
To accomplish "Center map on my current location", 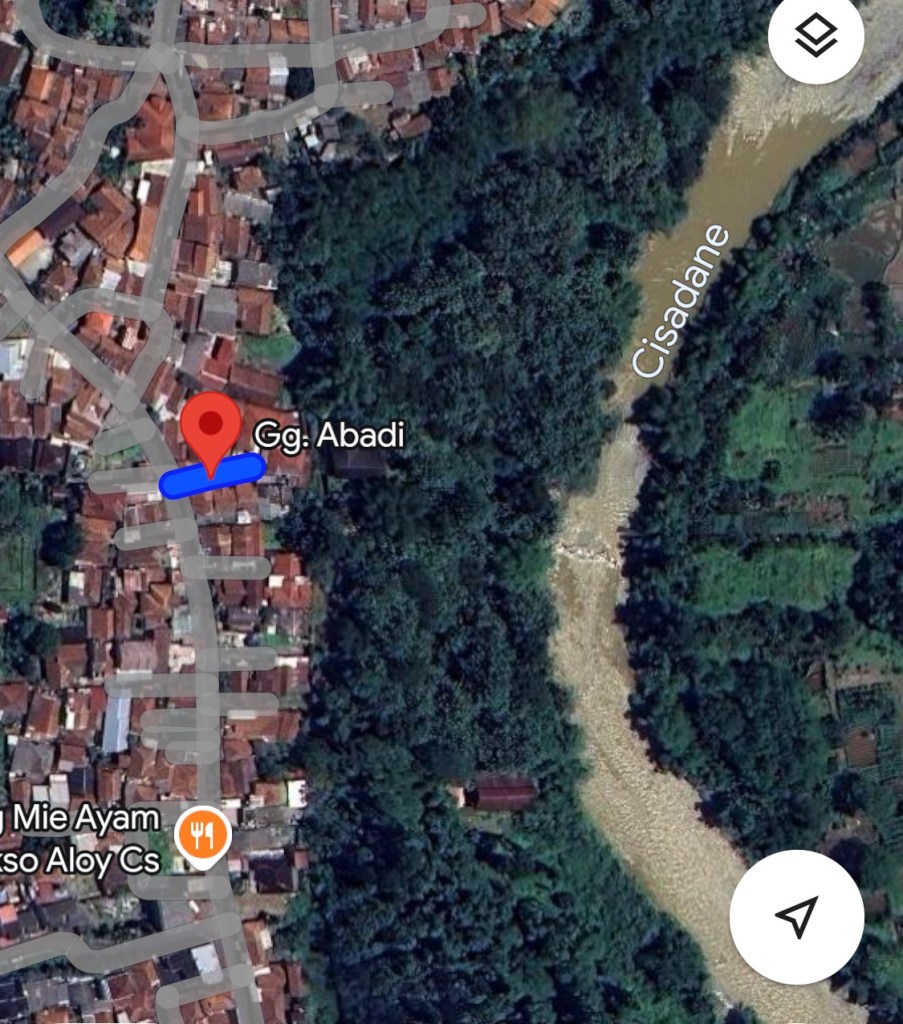I will click(796, 916).
